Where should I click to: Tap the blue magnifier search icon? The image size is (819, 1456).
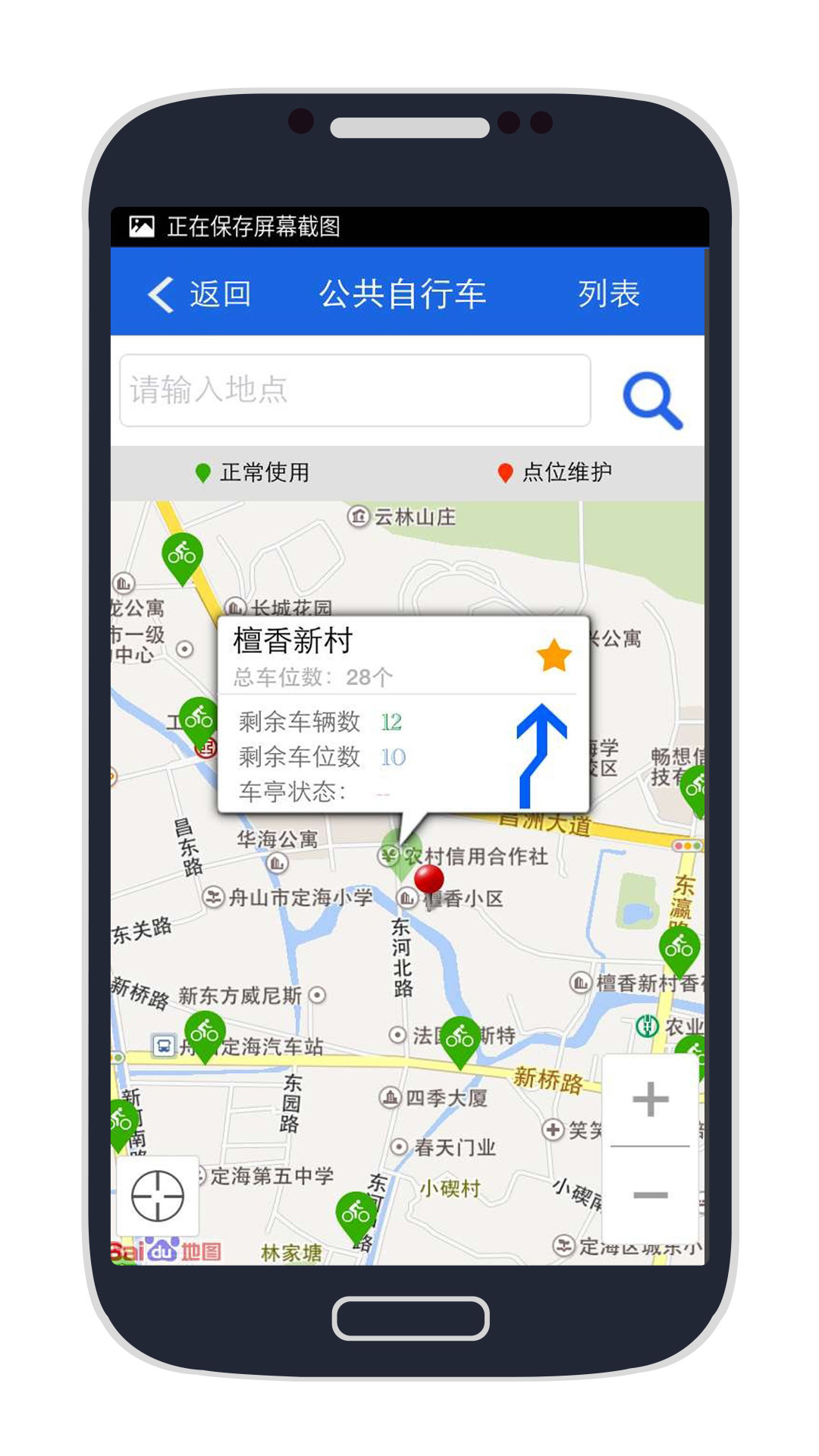(x=652, y=399)
